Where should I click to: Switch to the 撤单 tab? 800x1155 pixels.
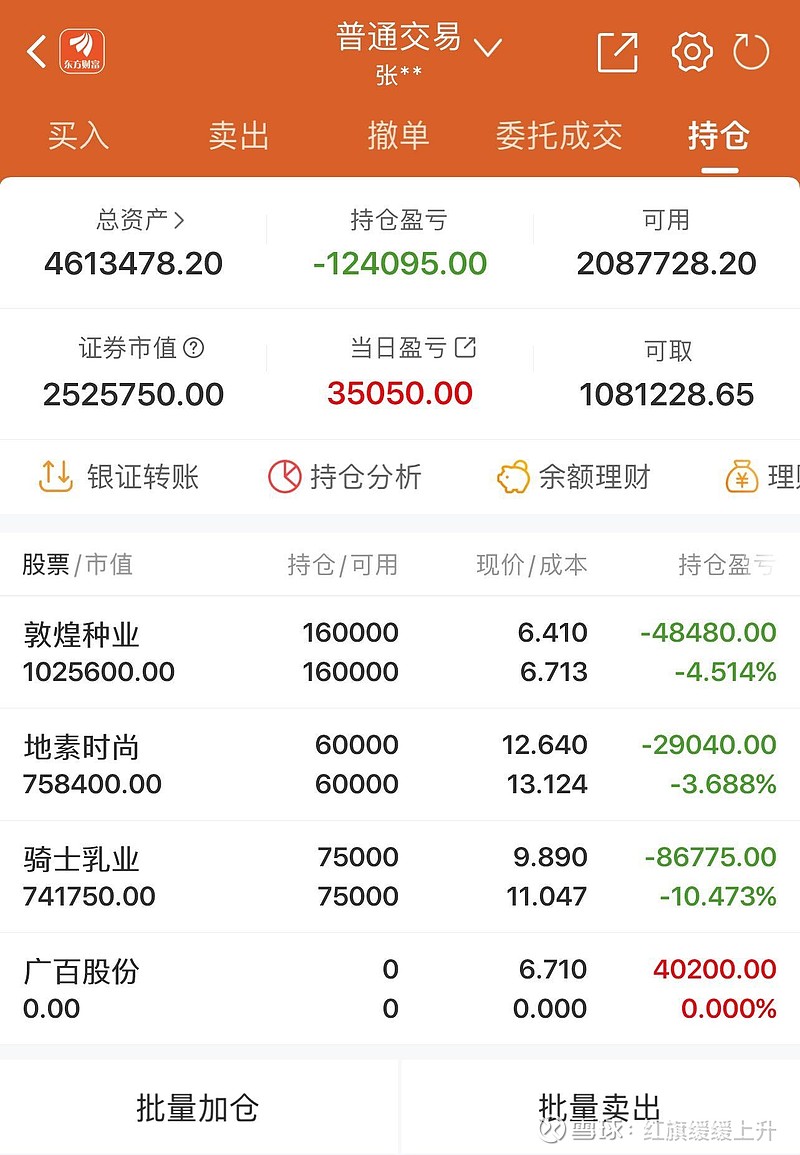tap(398, 135)
